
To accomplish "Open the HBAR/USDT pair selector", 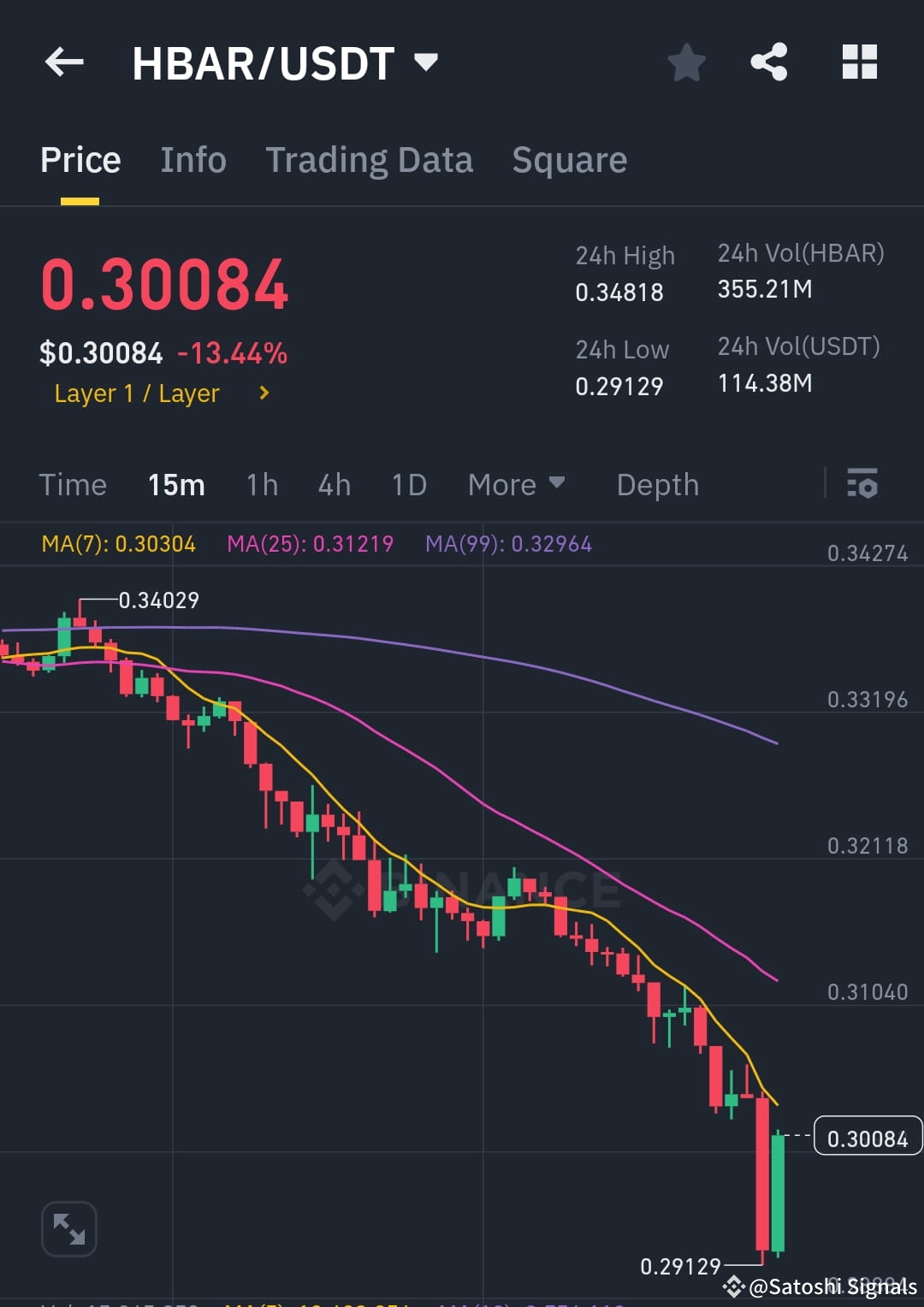I will pyautogui.click(x=282, y=62).
